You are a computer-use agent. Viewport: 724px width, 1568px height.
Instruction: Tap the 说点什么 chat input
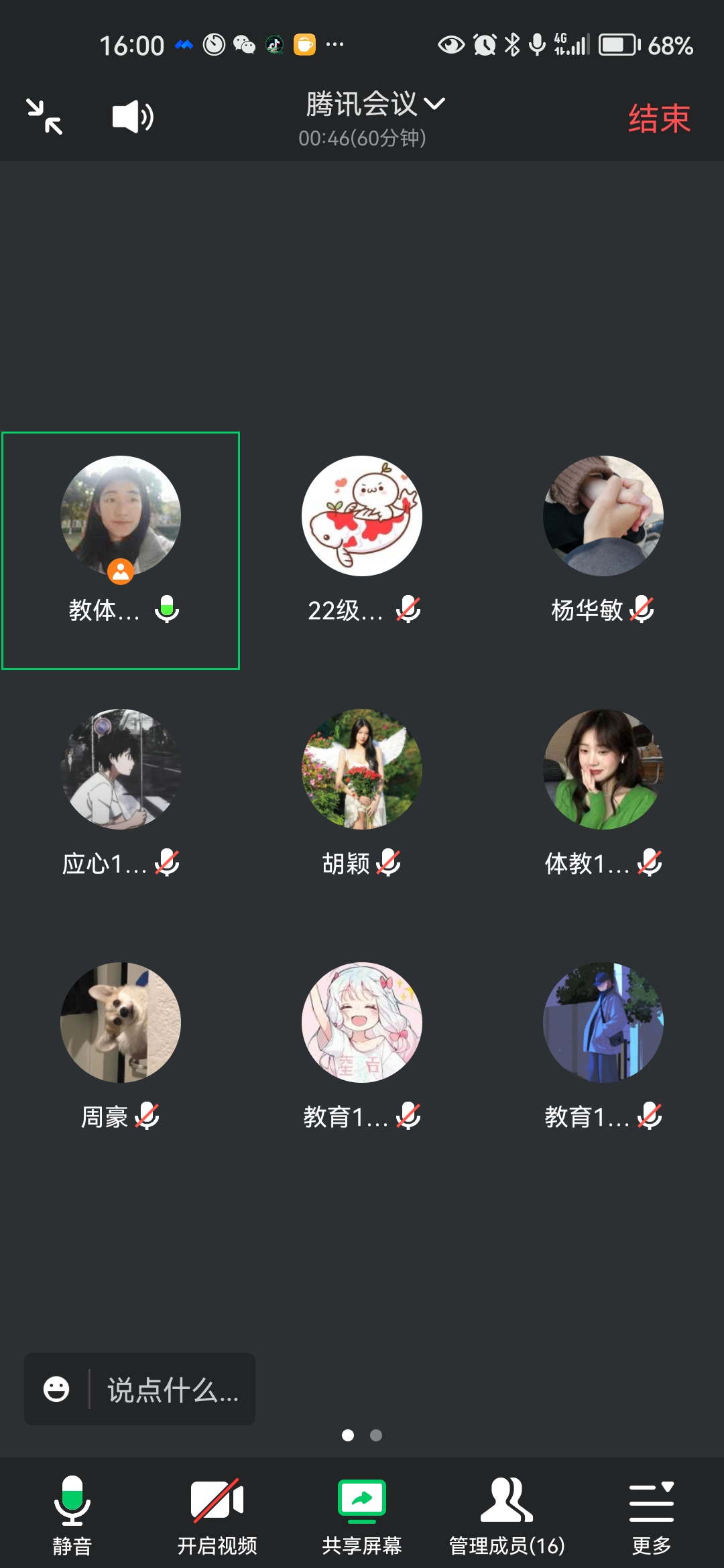coord(173,1390)
